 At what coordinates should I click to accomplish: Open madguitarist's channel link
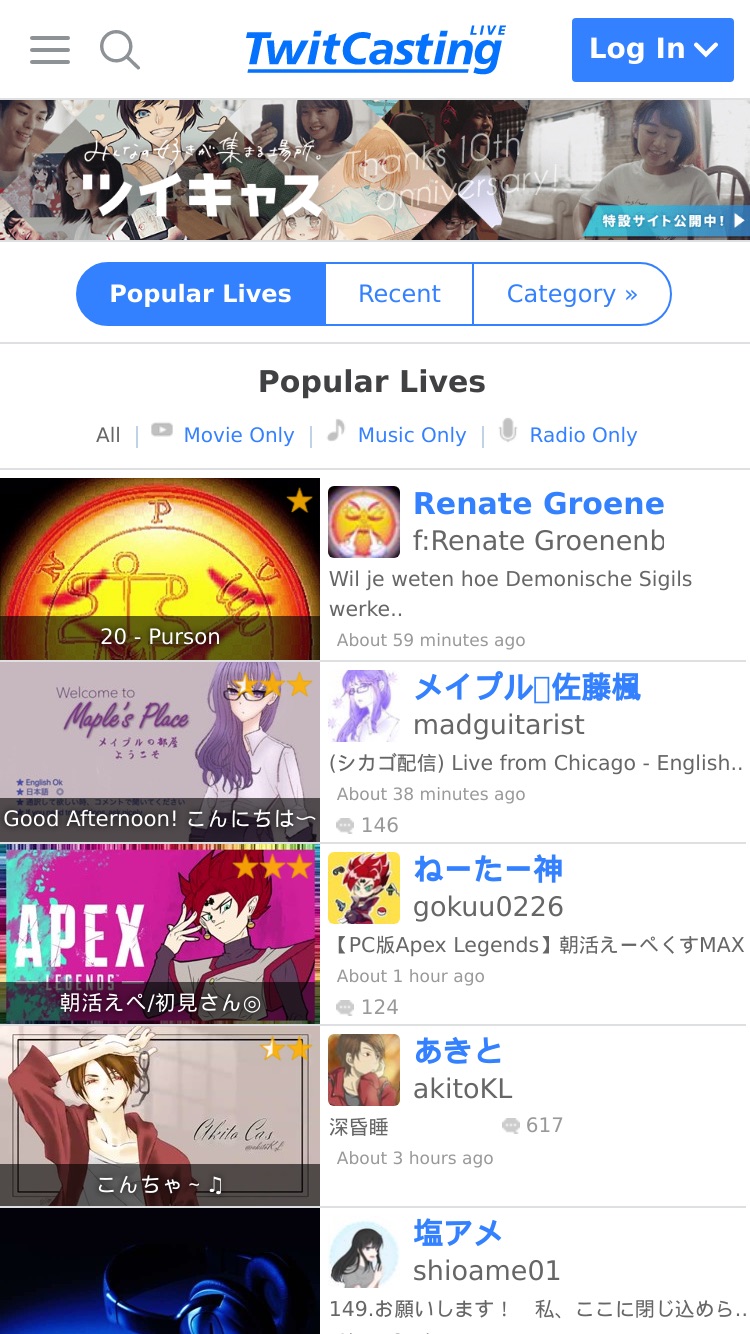pos(499,725)
